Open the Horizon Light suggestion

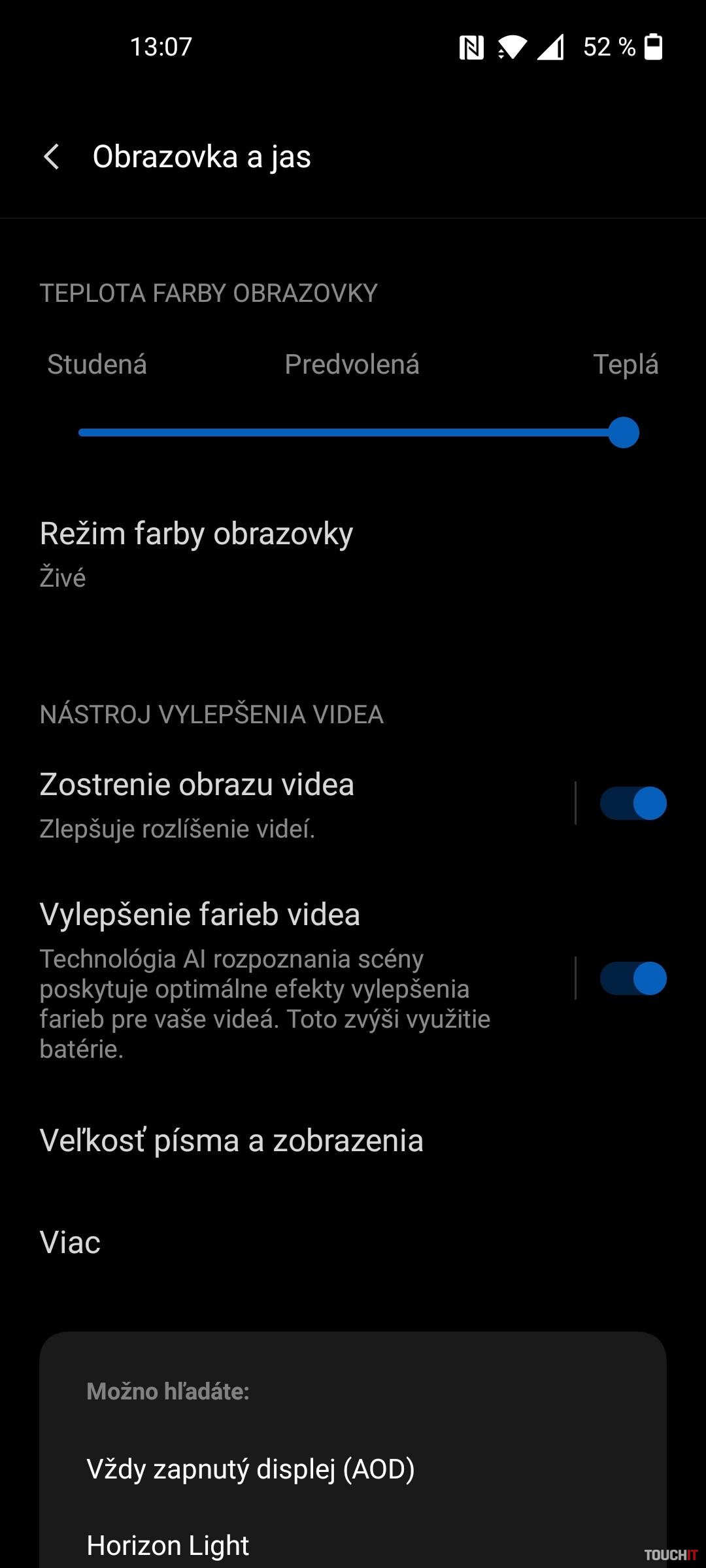pyautogui.click(x=168, y=1545)
